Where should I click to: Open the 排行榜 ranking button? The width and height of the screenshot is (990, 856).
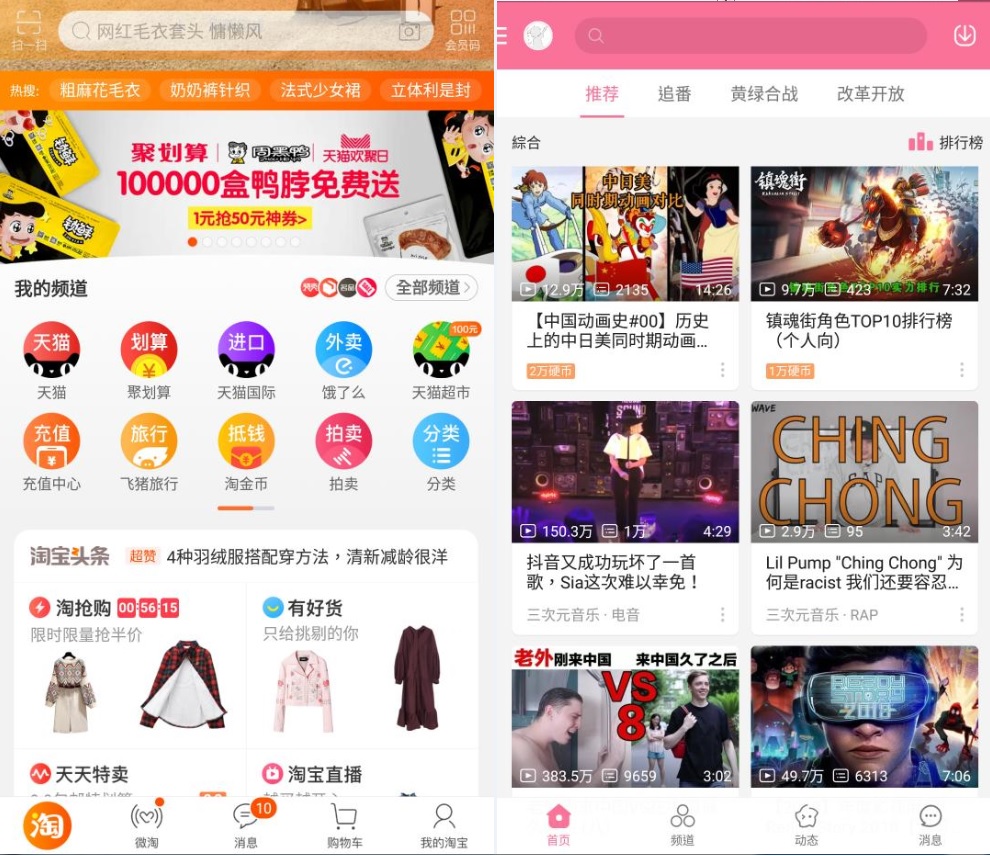tap(945, 142)
